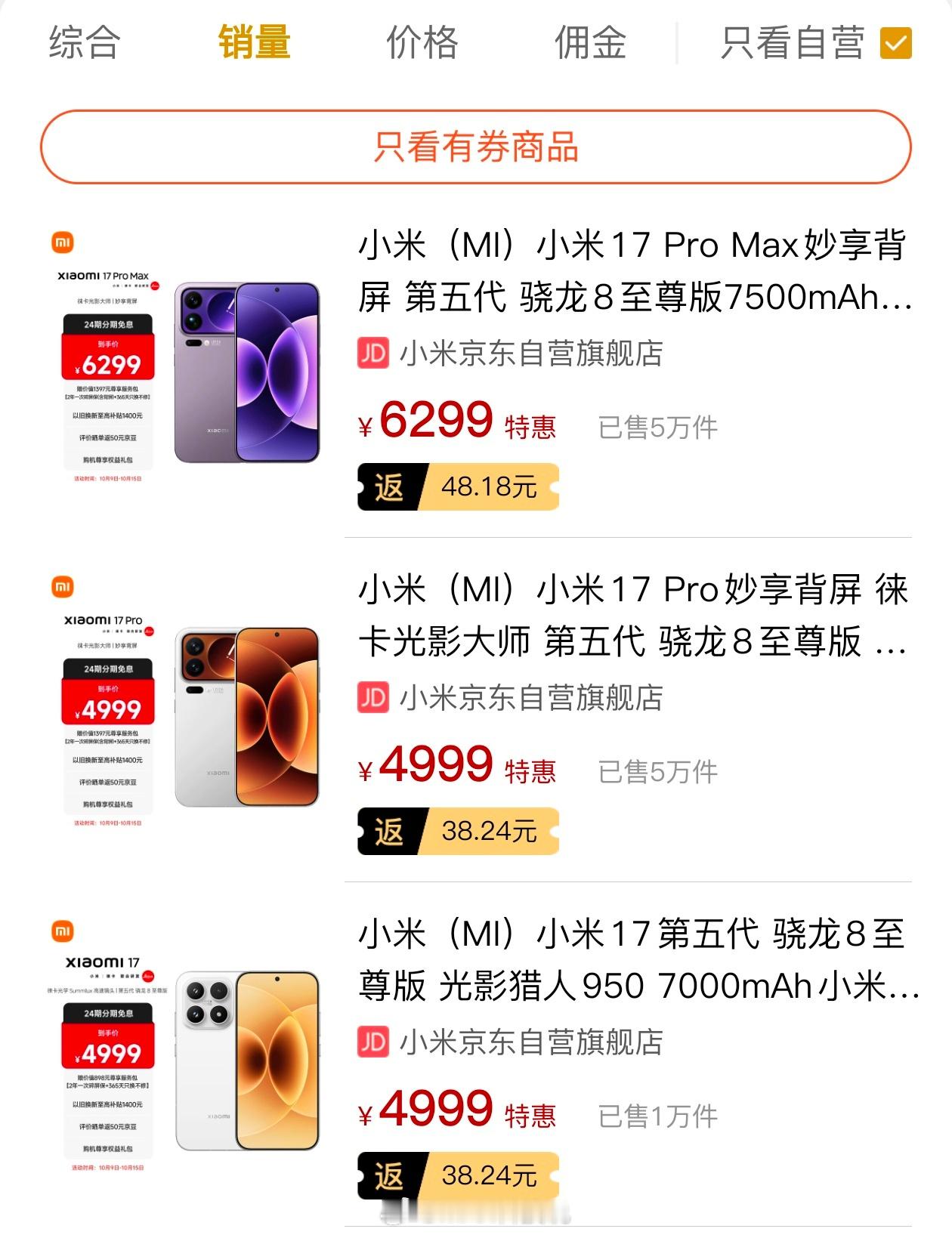Switch to the 佣金 sort tab

[590, 42]
